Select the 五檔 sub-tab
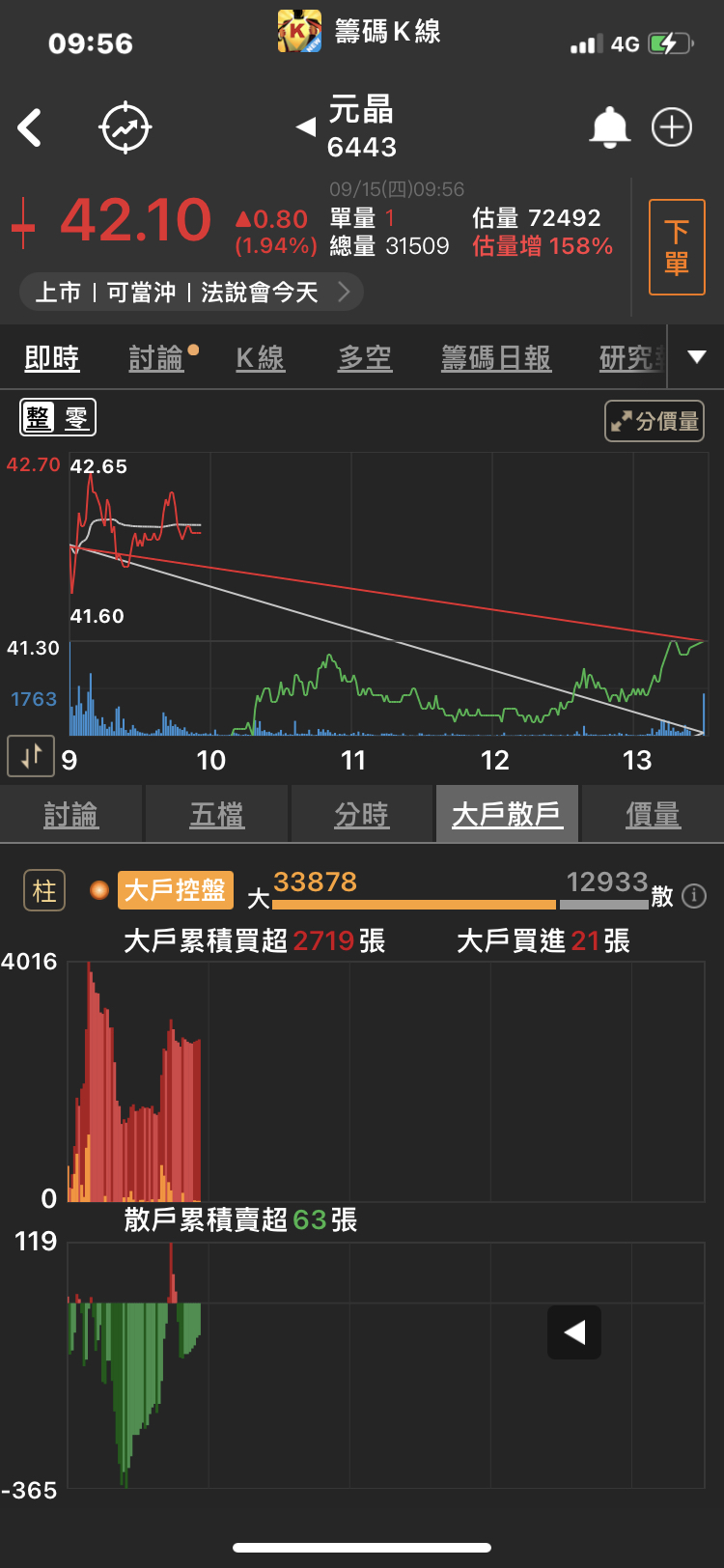 (217, 815)
